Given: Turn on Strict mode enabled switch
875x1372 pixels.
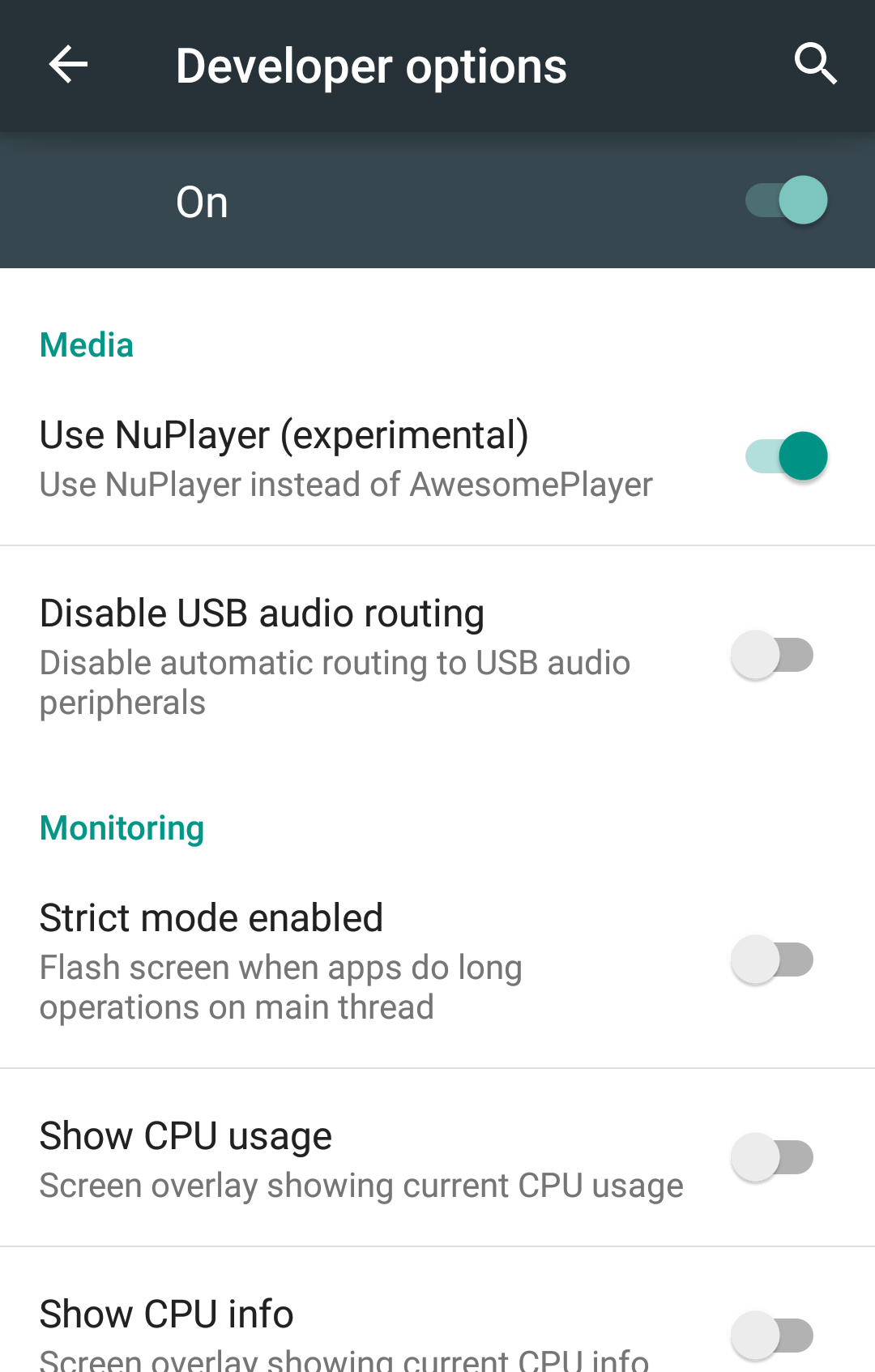Looking at the screenshot, I should [x=772, y=959].
